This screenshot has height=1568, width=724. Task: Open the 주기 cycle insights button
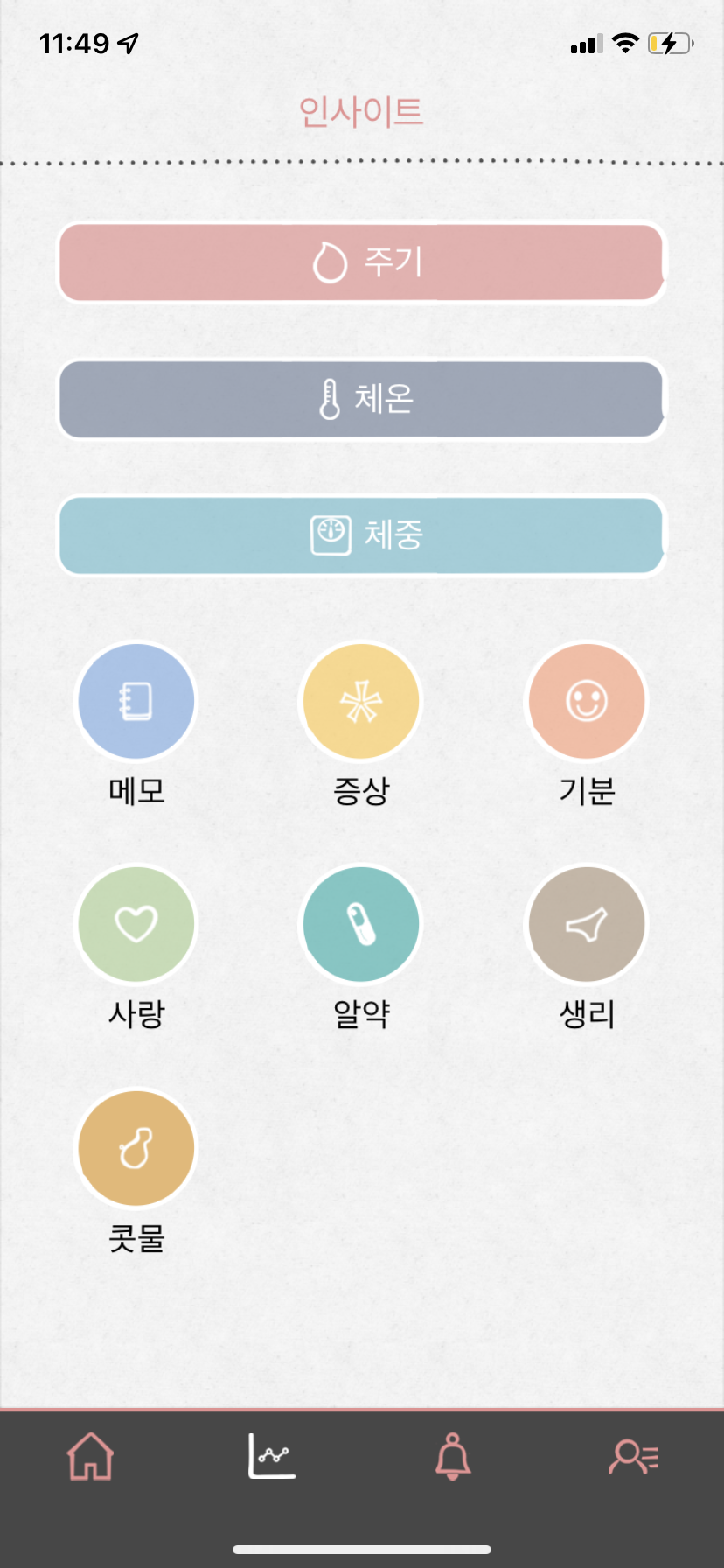pos(362,262)
